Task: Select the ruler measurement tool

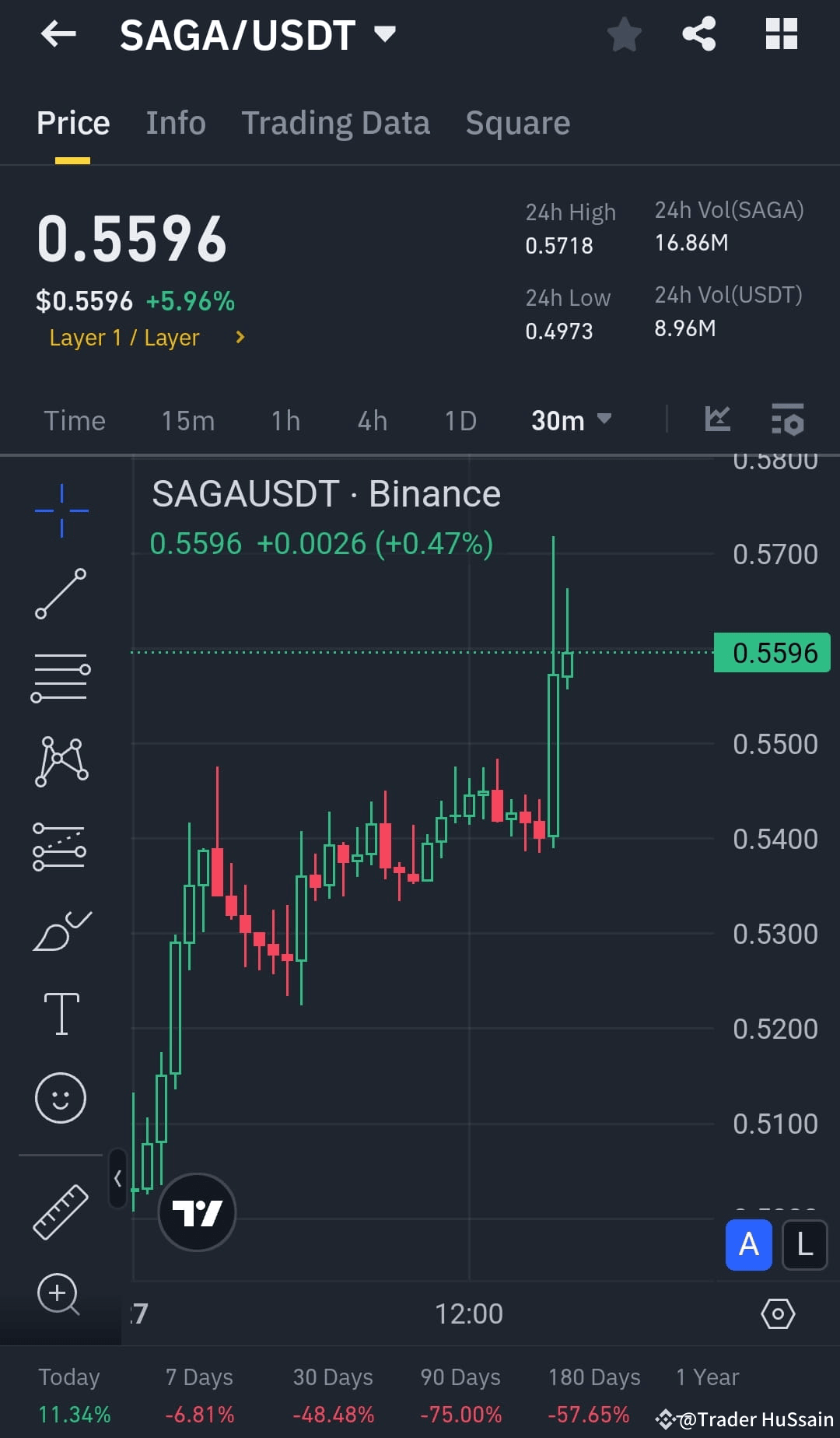Action: point(61,1210)
